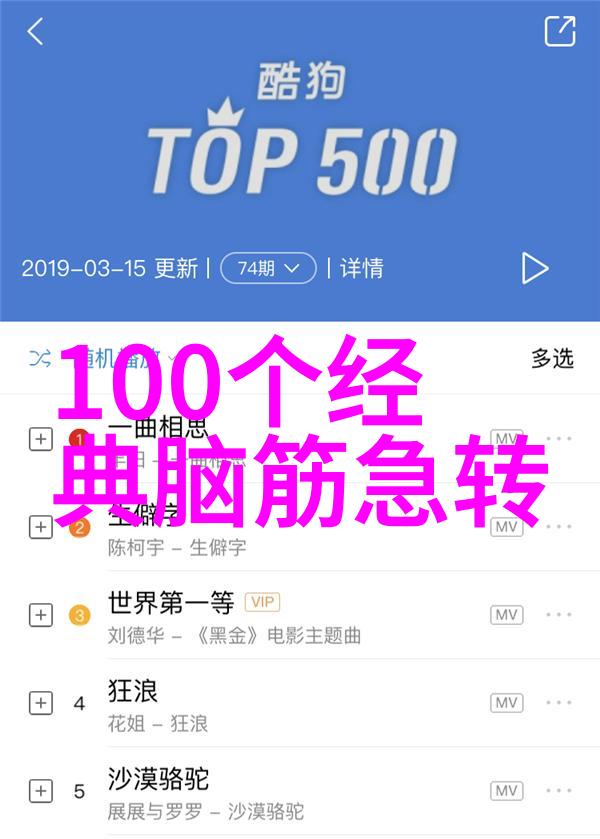Watch the MV for 狂浪
The height and width of the screenshot is (839, 600).
pyautogui.click(x=507, y=703)
